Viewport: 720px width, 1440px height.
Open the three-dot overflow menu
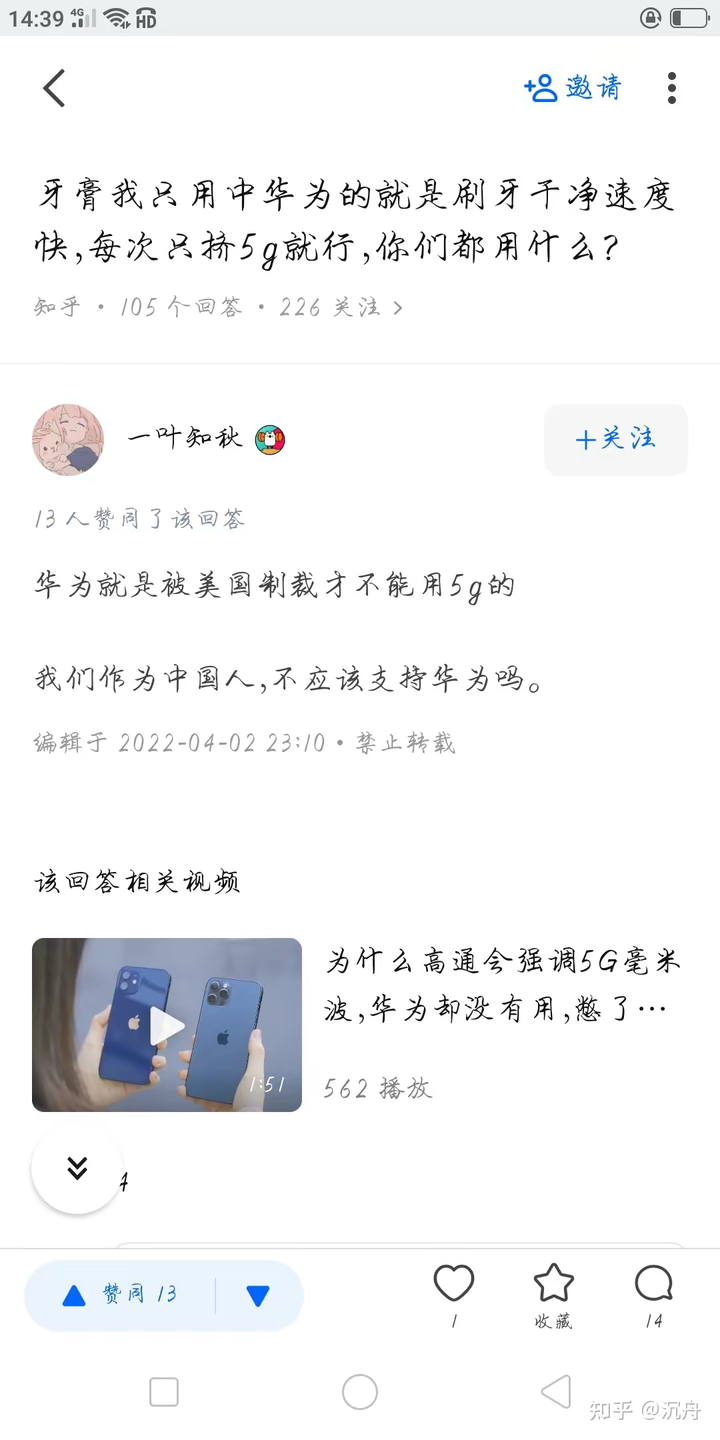point(672,88)
